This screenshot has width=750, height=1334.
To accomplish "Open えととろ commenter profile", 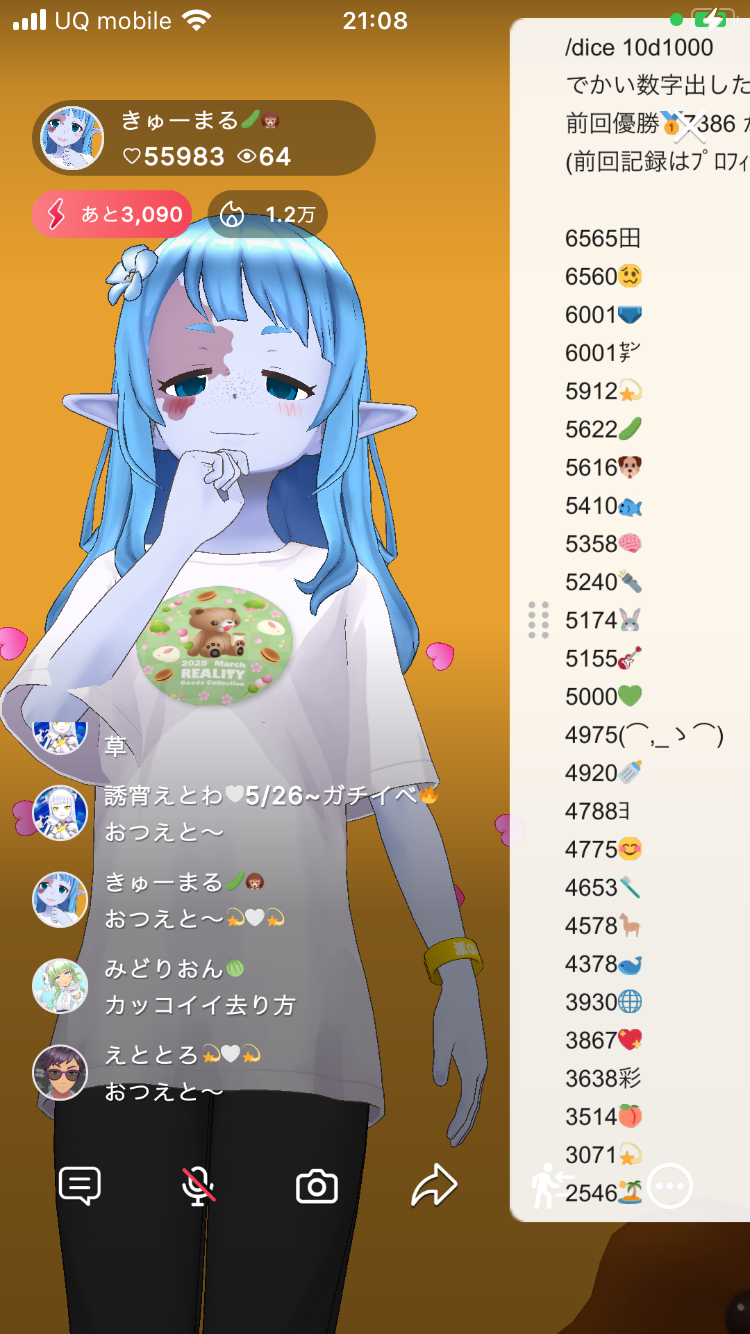I will (60, 1072).
